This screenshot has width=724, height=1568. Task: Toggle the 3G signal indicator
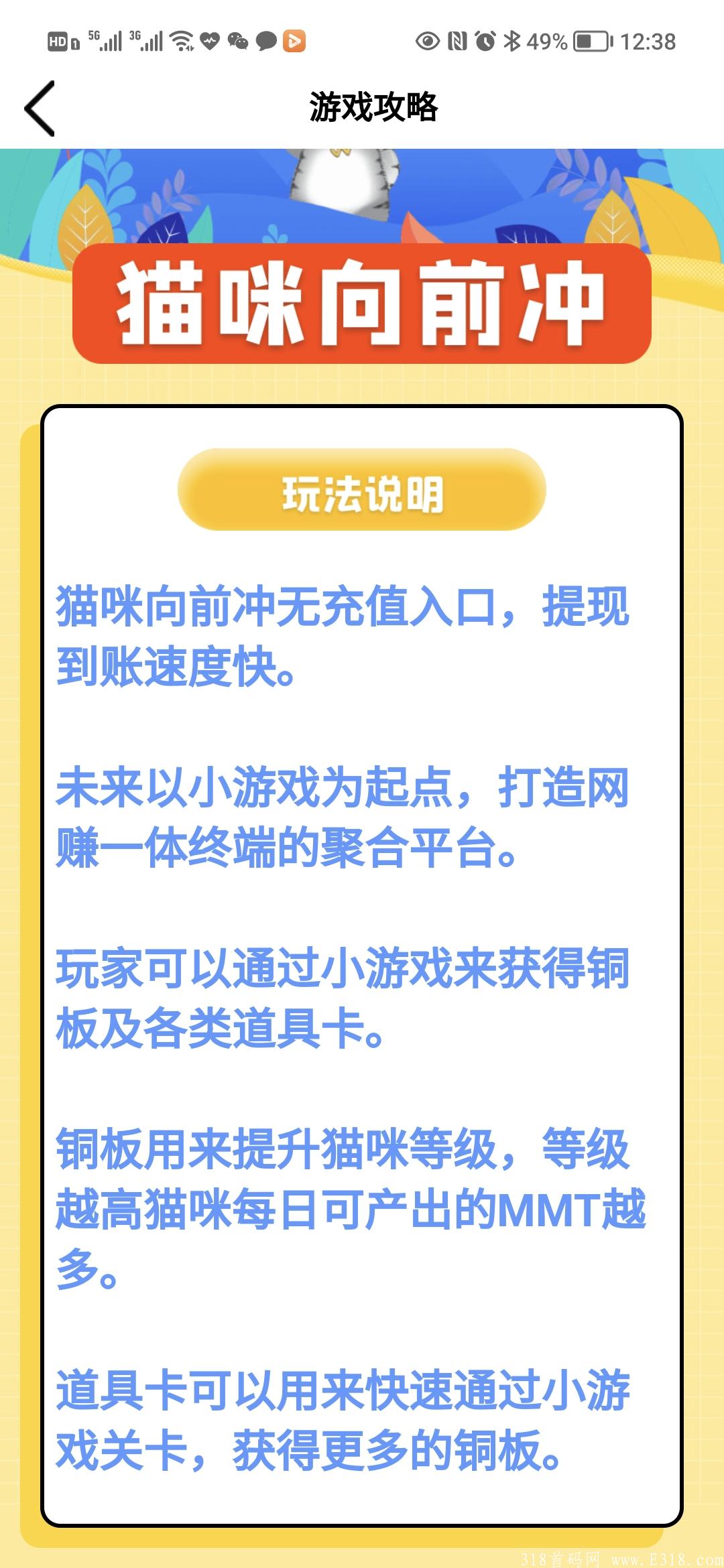click(146, 40)
